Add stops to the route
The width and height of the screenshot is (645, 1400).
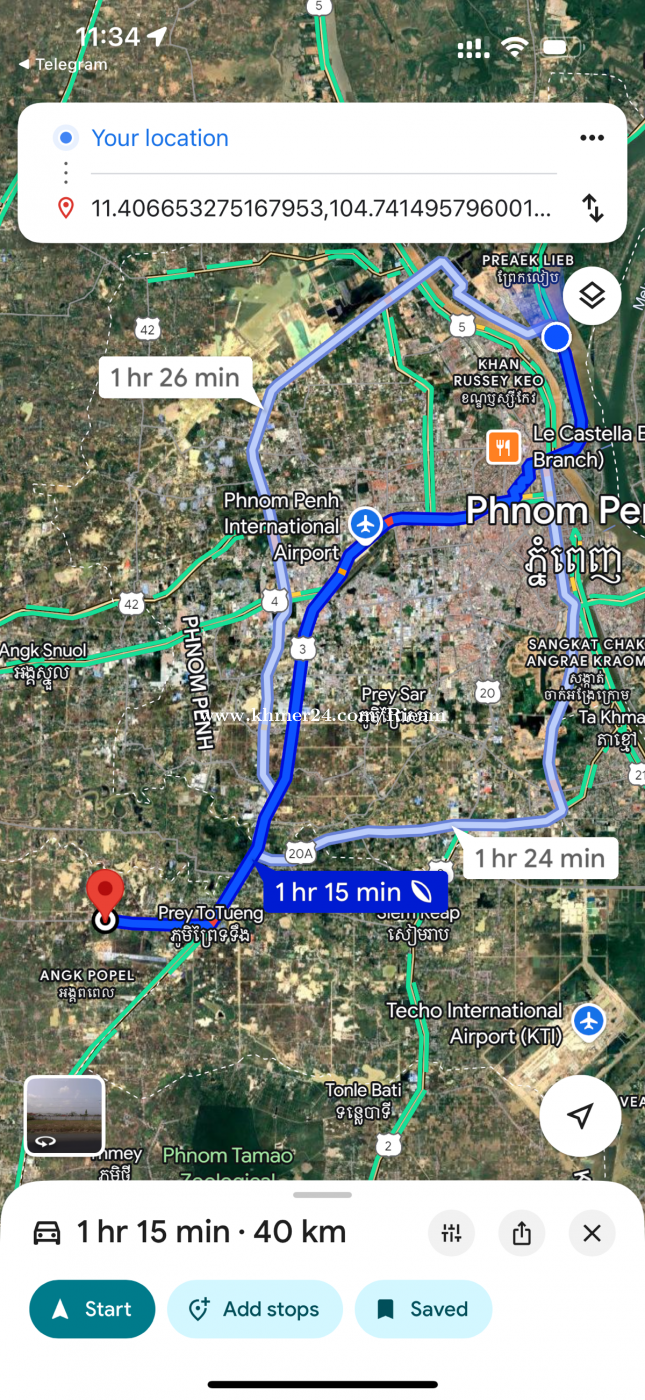click(x=254, y=1309)
